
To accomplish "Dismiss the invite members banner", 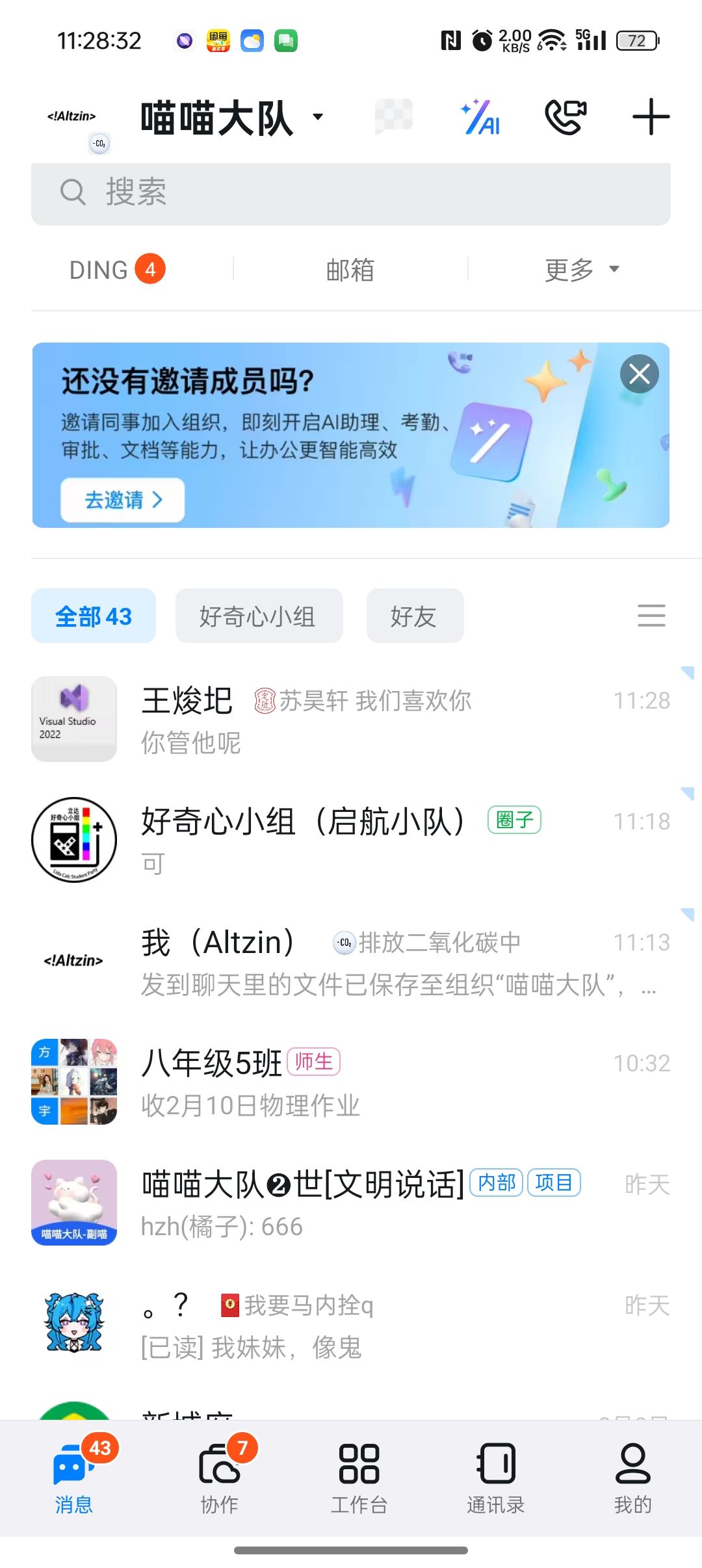I will pyautogui.click(x=640, y=374).
